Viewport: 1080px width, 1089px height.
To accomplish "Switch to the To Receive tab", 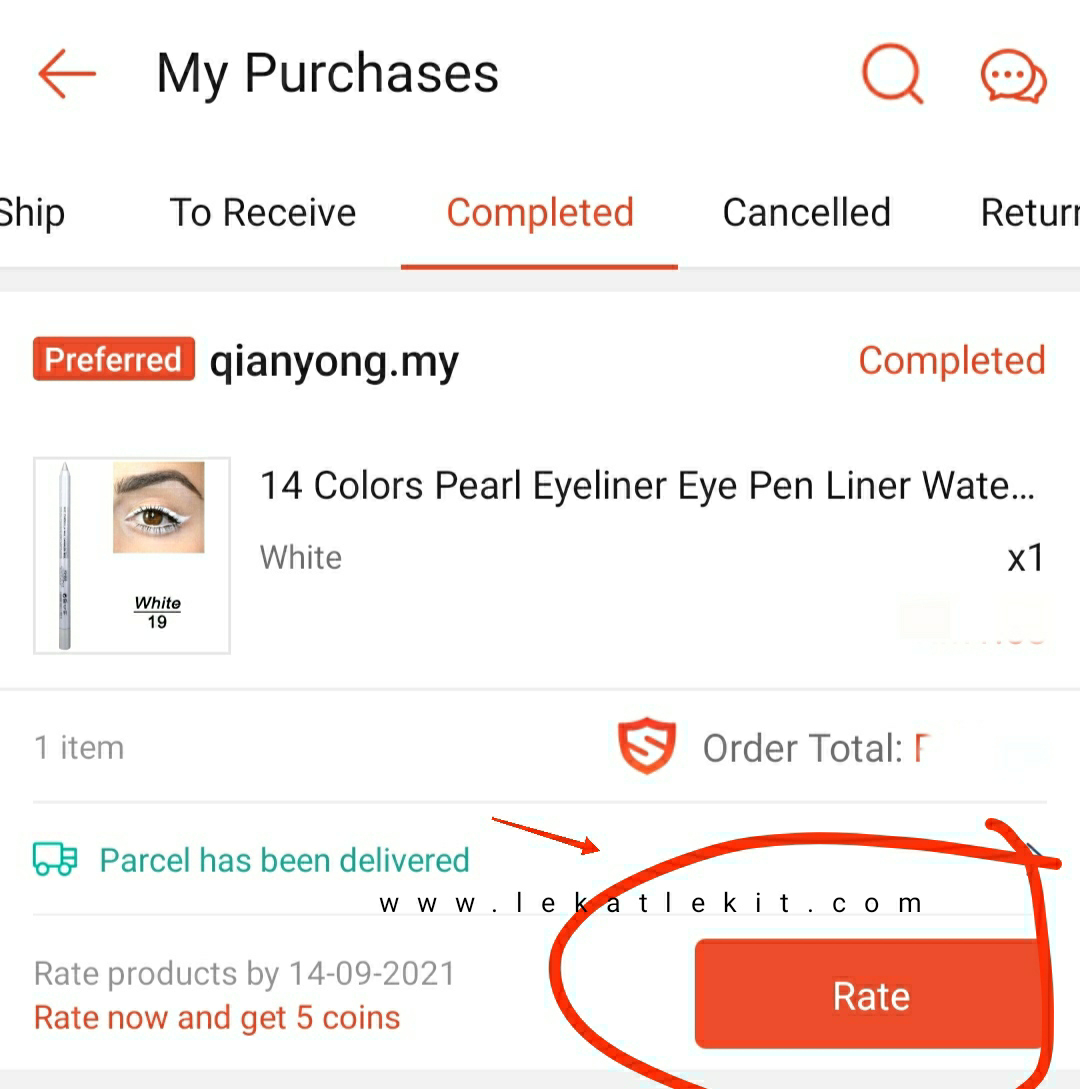I will point(262,213).
